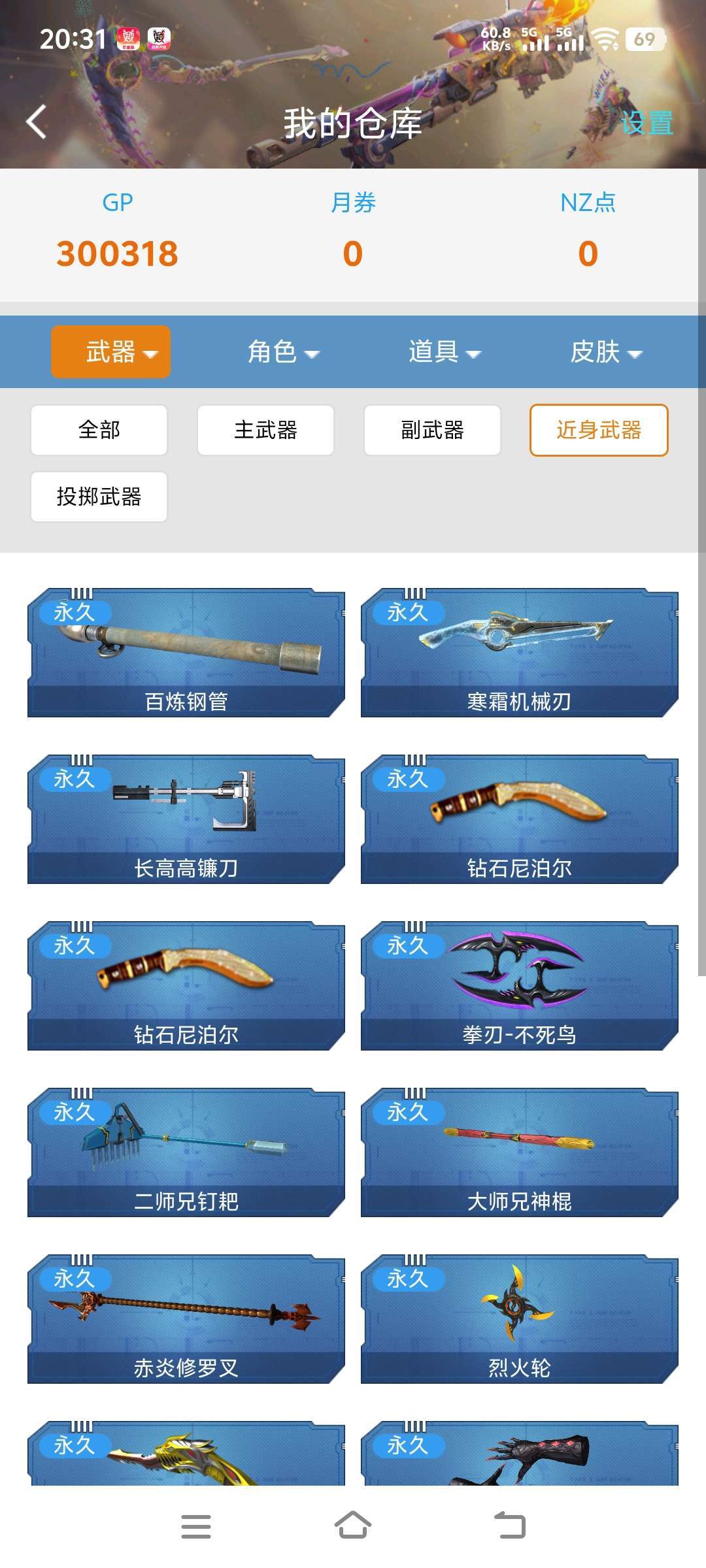Select the 近身武器 filter
Viewport: 706px width, 1568px height.
[599, 430]
